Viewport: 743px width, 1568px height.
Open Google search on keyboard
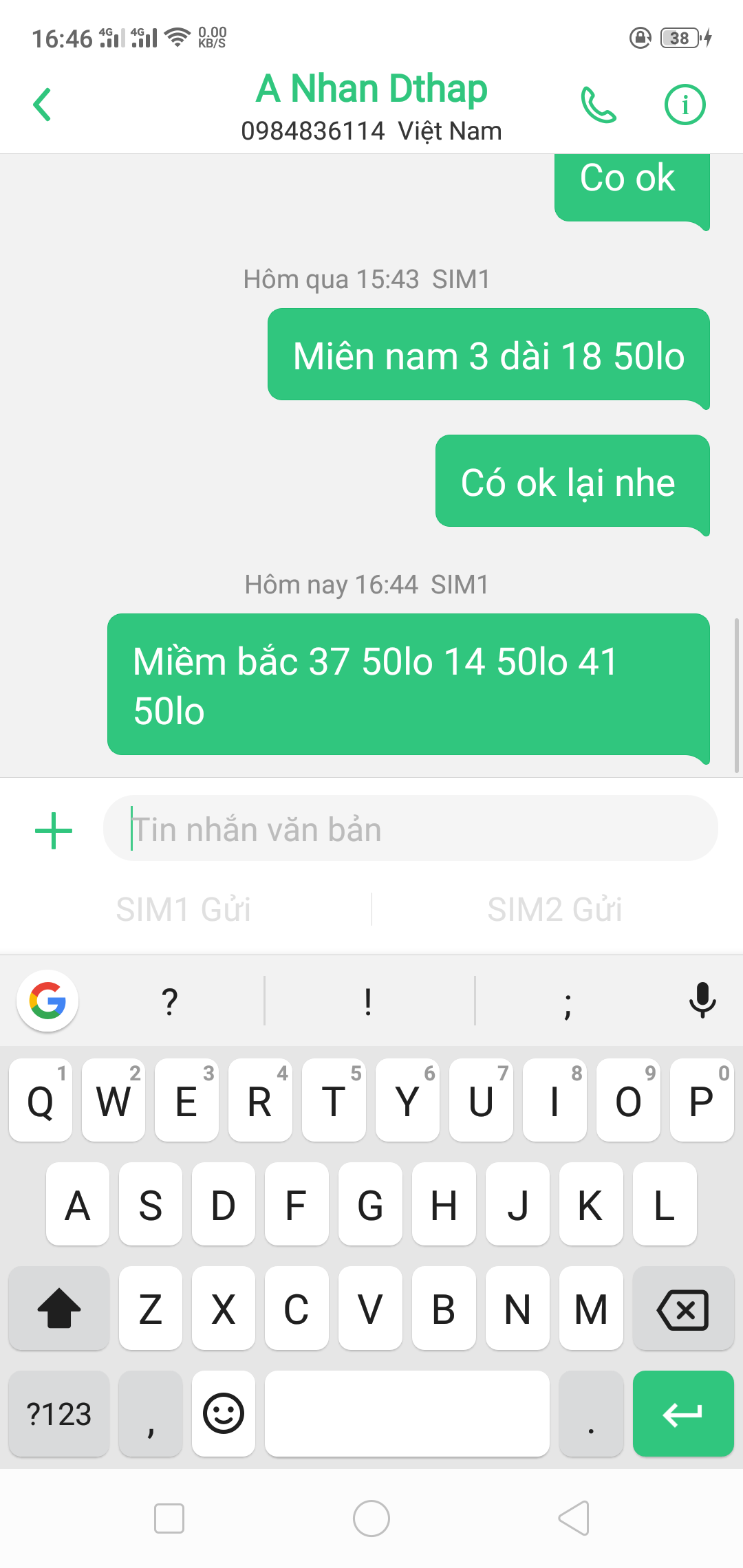(x=47, y=1001)
